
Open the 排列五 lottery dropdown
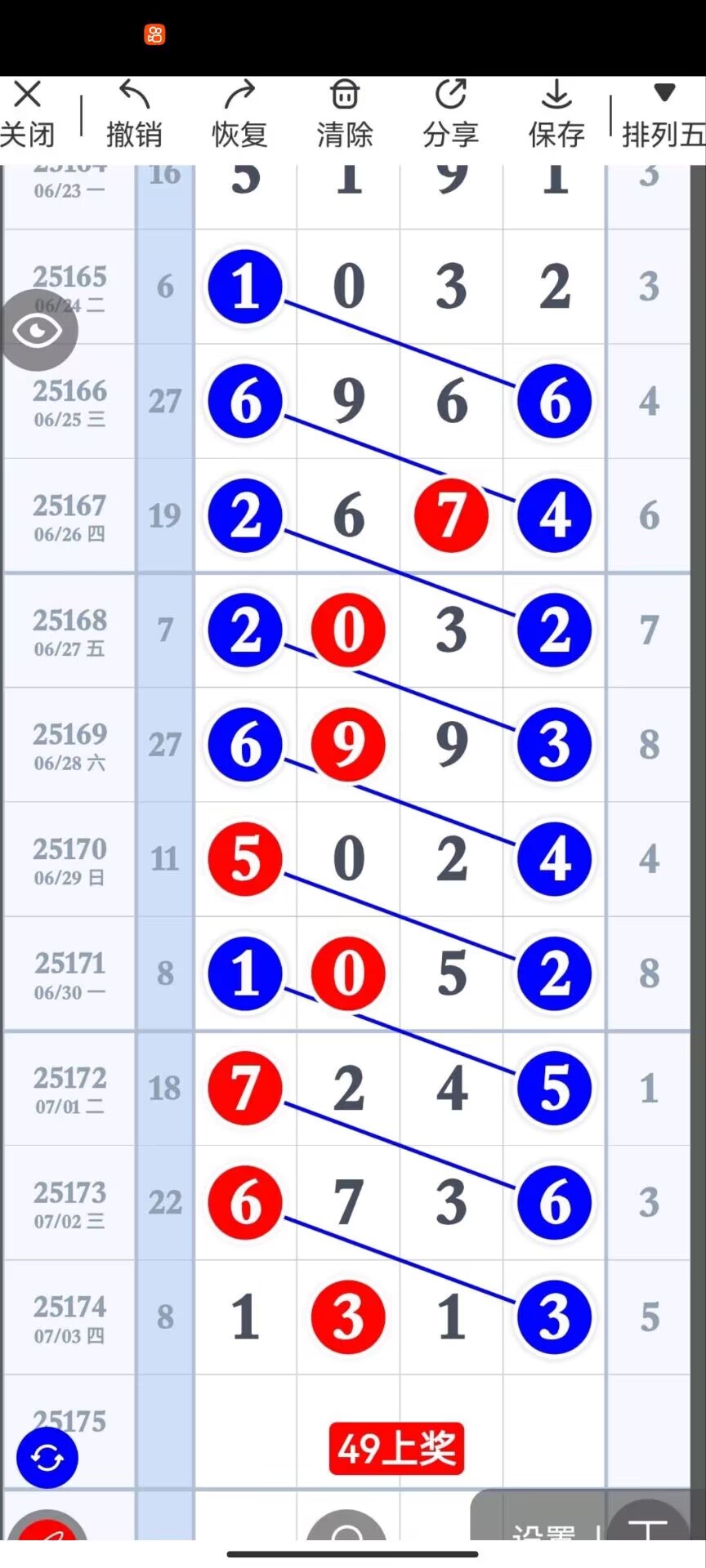664,114
